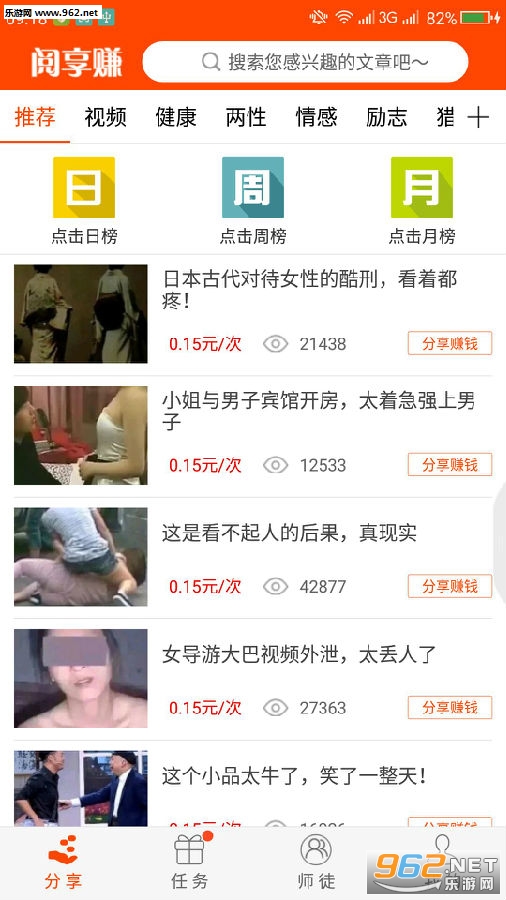Go to the 分享 bottom tab
506x900 pixels.
tap(63, 863)
